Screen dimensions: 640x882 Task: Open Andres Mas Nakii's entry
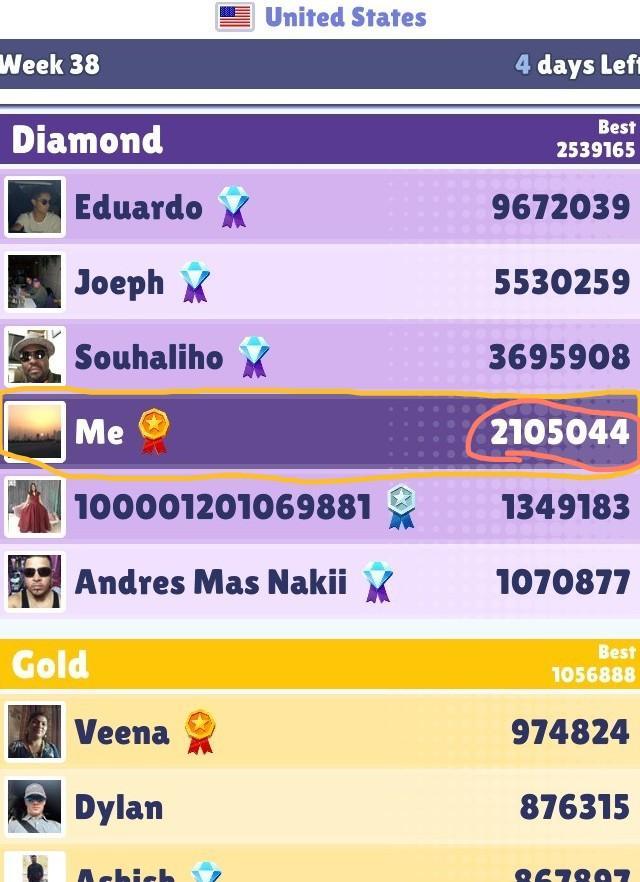click(x=320, y=582)
